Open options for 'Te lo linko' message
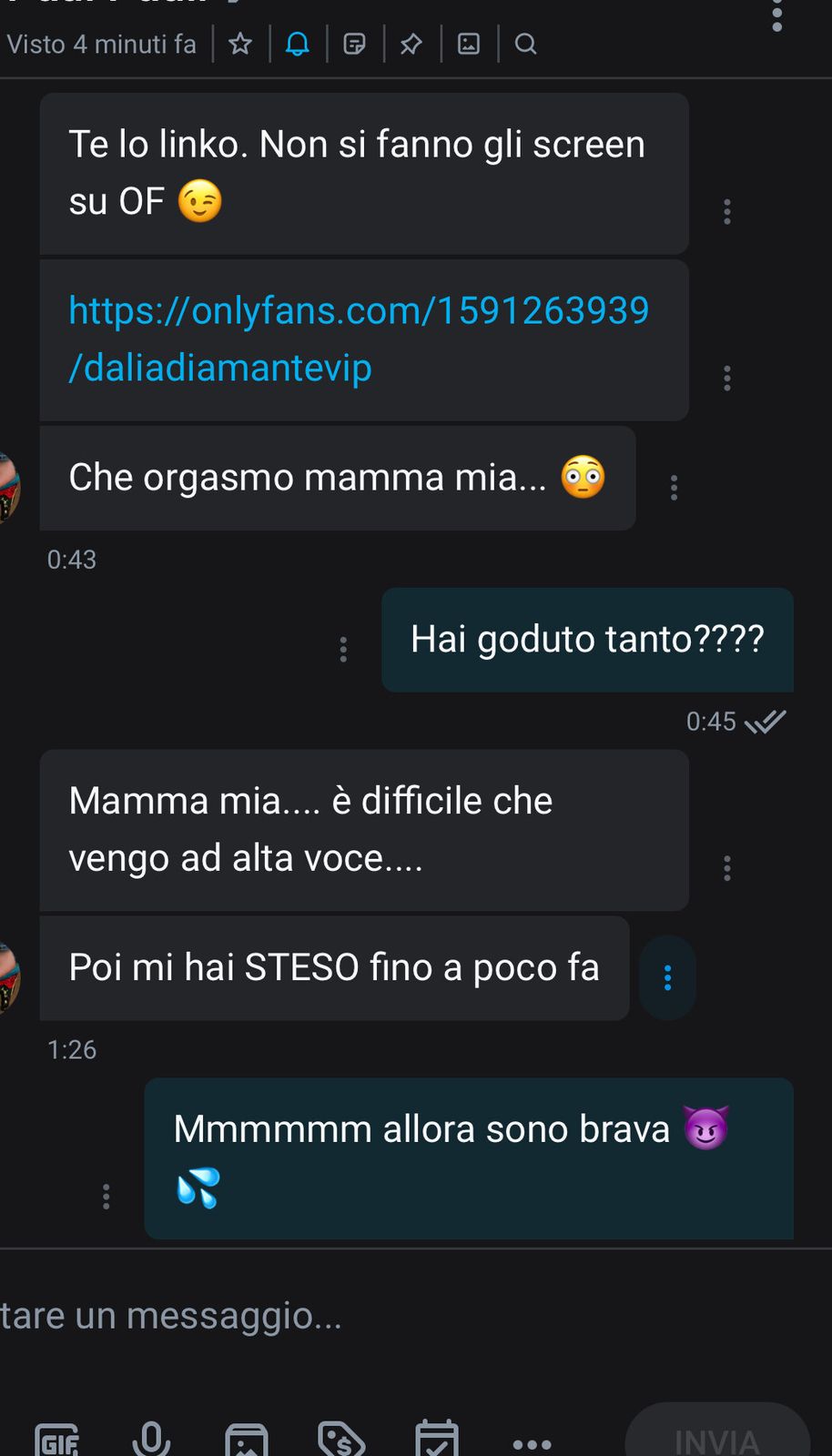The width and height of the screenshot is (832, 1456). (x=726, y=211)
